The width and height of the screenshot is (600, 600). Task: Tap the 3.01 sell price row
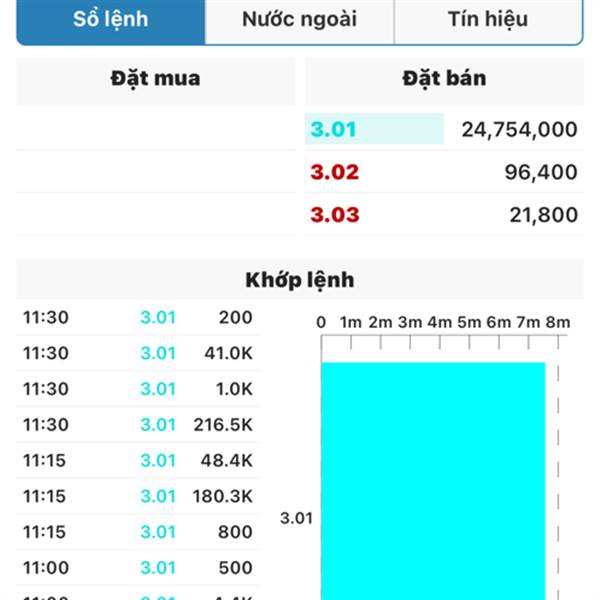coord(443,129)
